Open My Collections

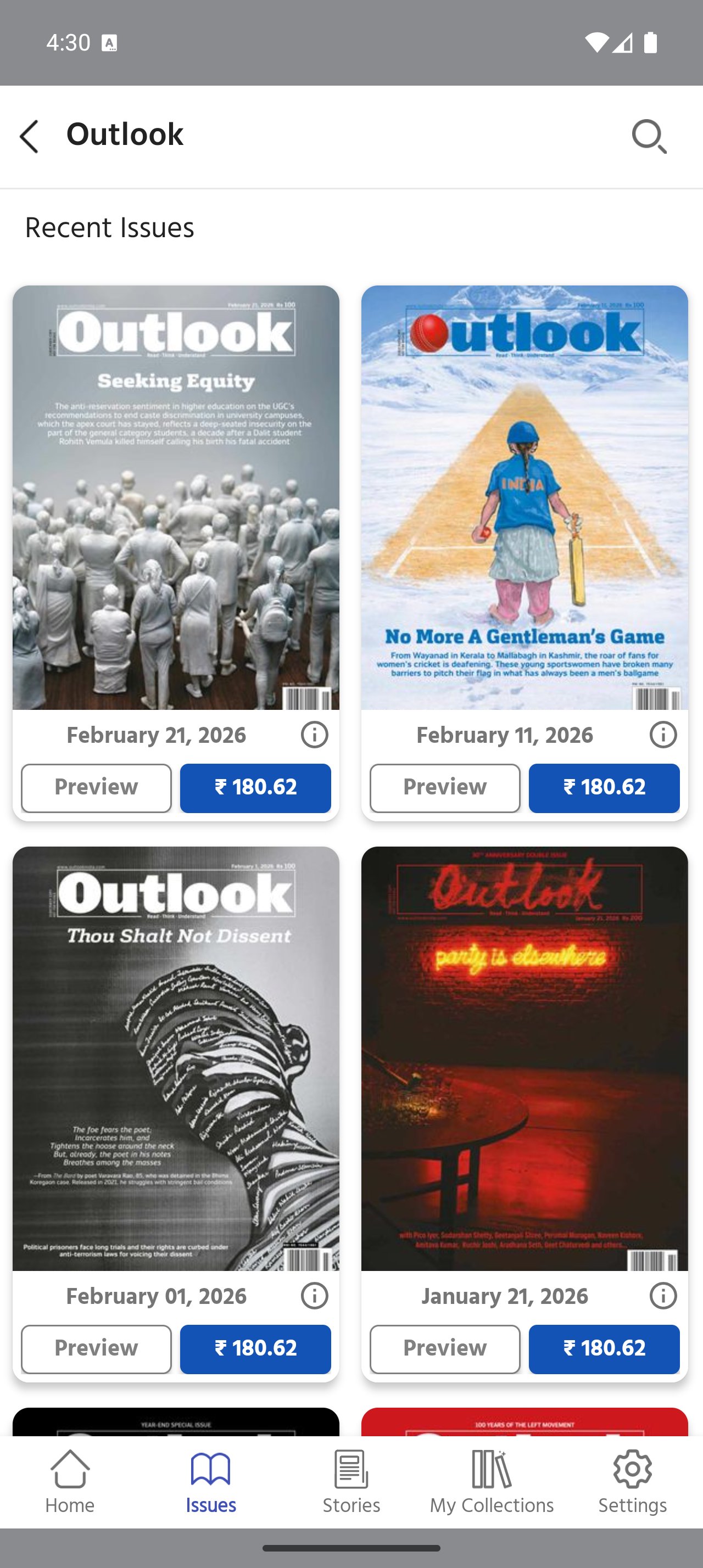[x=492, y=1482]
